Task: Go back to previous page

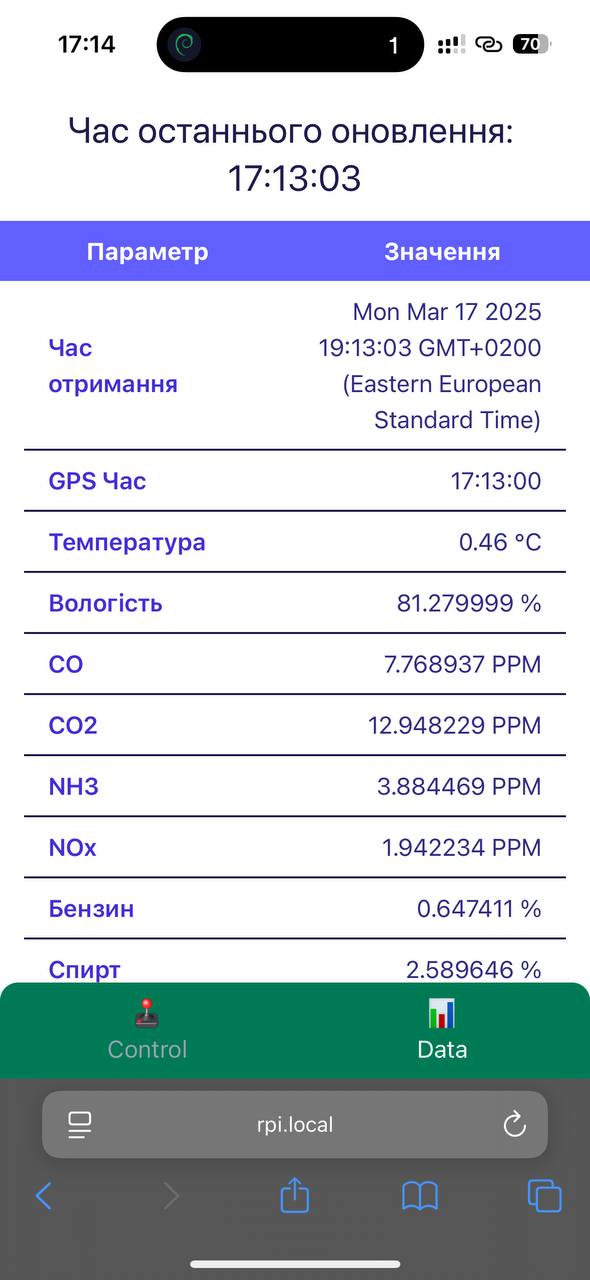Action: 43,1196
